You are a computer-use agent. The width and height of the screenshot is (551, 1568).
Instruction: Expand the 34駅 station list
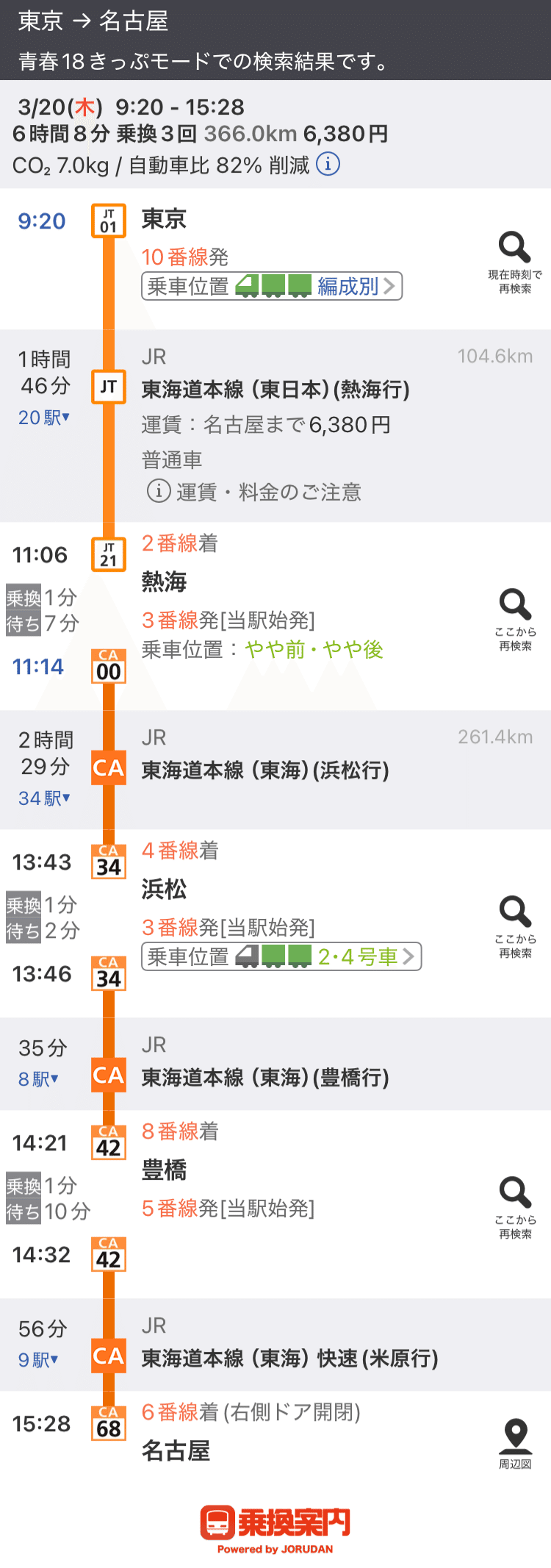point(42,798)
